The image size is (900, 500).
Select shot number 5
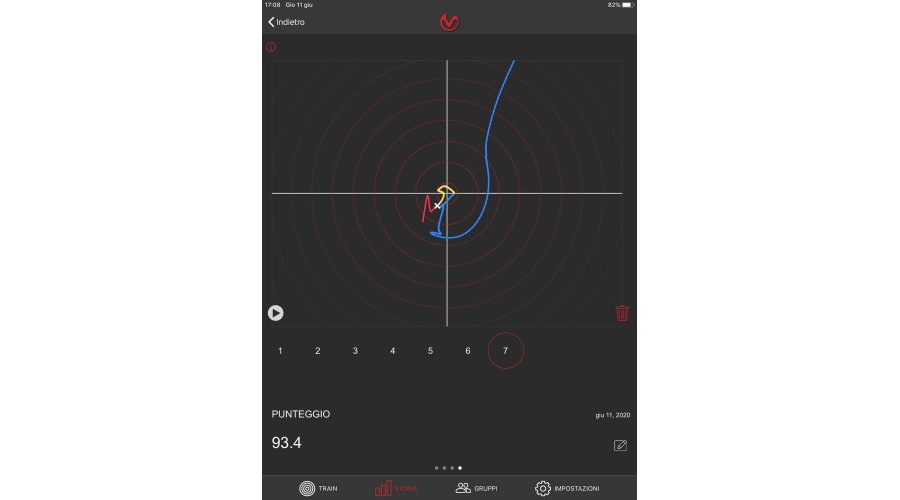430,351
